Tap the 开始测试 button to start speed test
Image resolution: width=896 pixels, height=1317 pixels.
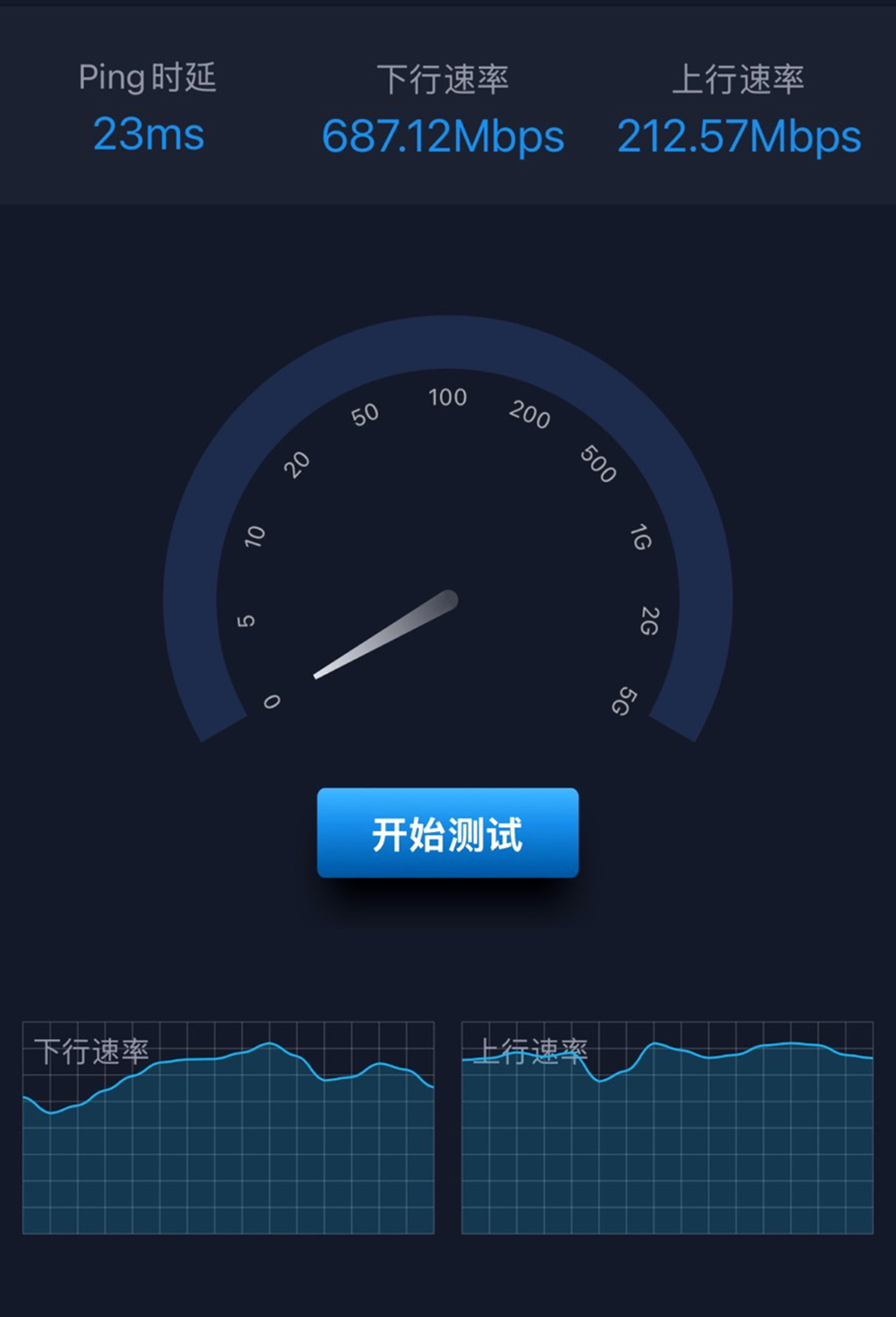tap(447, 833)
